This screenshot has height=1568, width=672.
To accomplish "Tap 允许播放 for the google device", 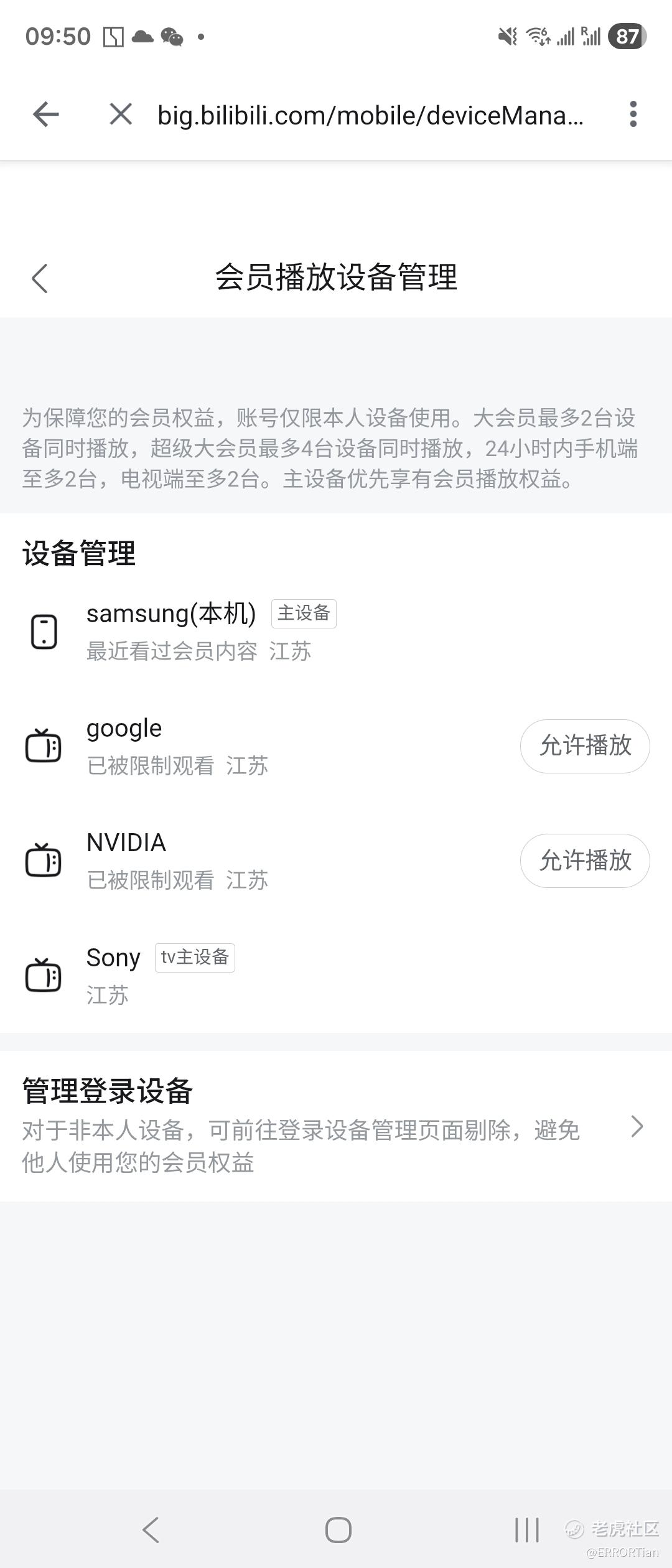I will click(x=585, y=746).
